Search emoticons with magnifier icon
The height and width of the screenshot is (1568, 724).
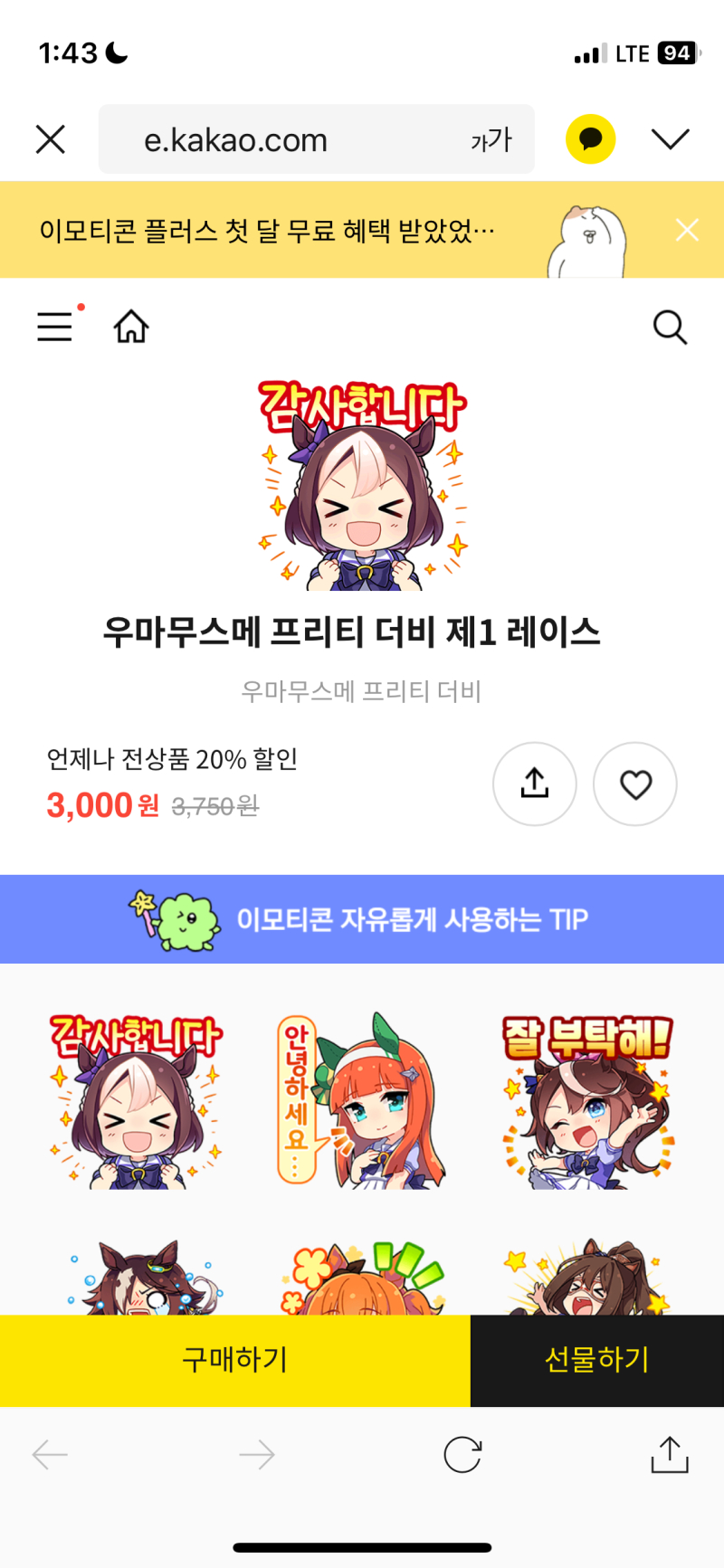(670, 327)
